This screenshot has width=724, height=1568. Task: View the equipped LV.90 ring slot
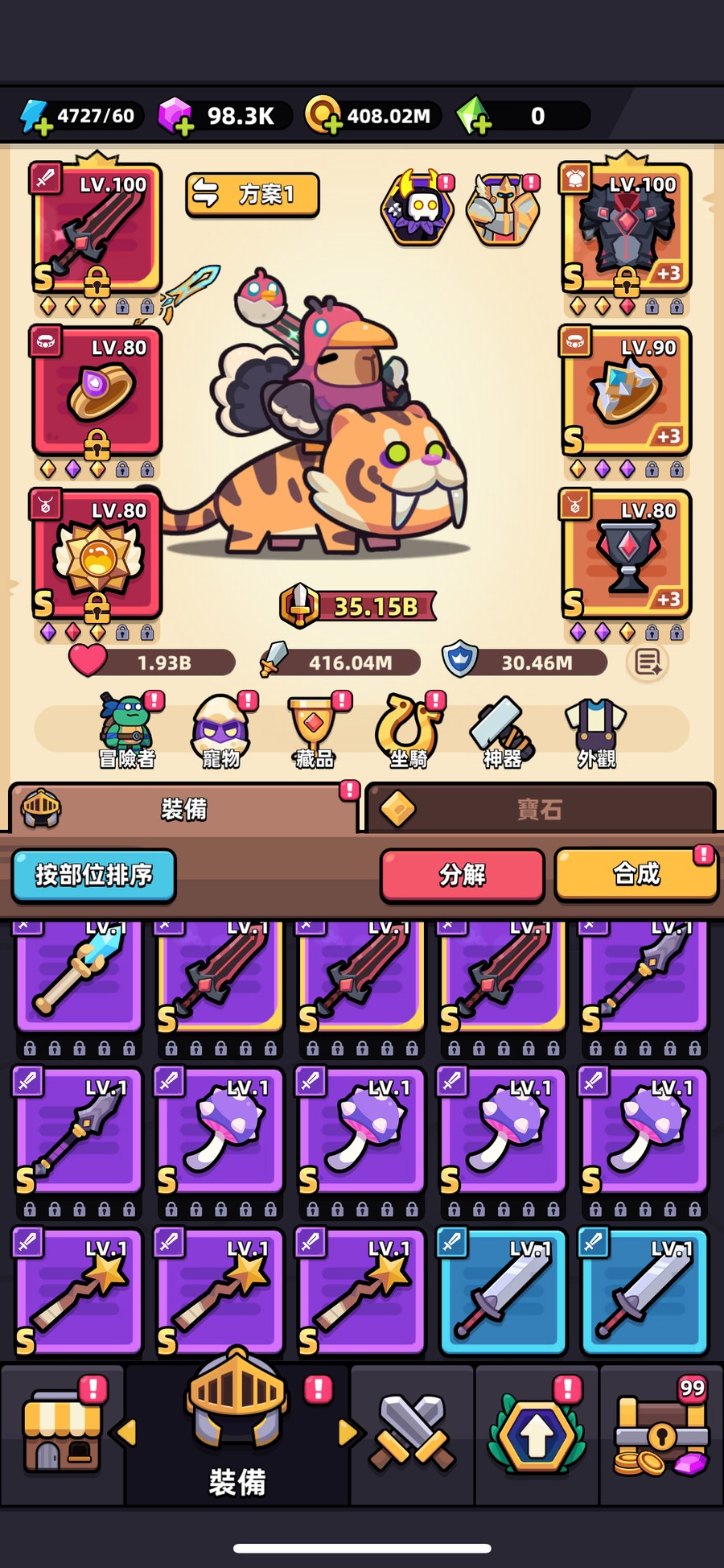pyautogui.click(x=627, y=392)
